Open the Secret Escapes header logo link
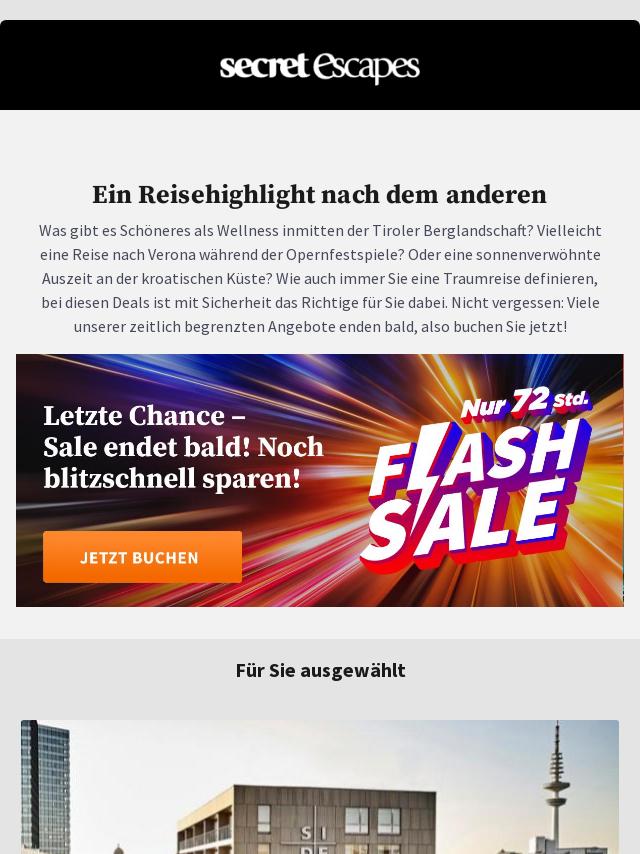Viewport: 640px width, 854px height. (x=320, y=67)
